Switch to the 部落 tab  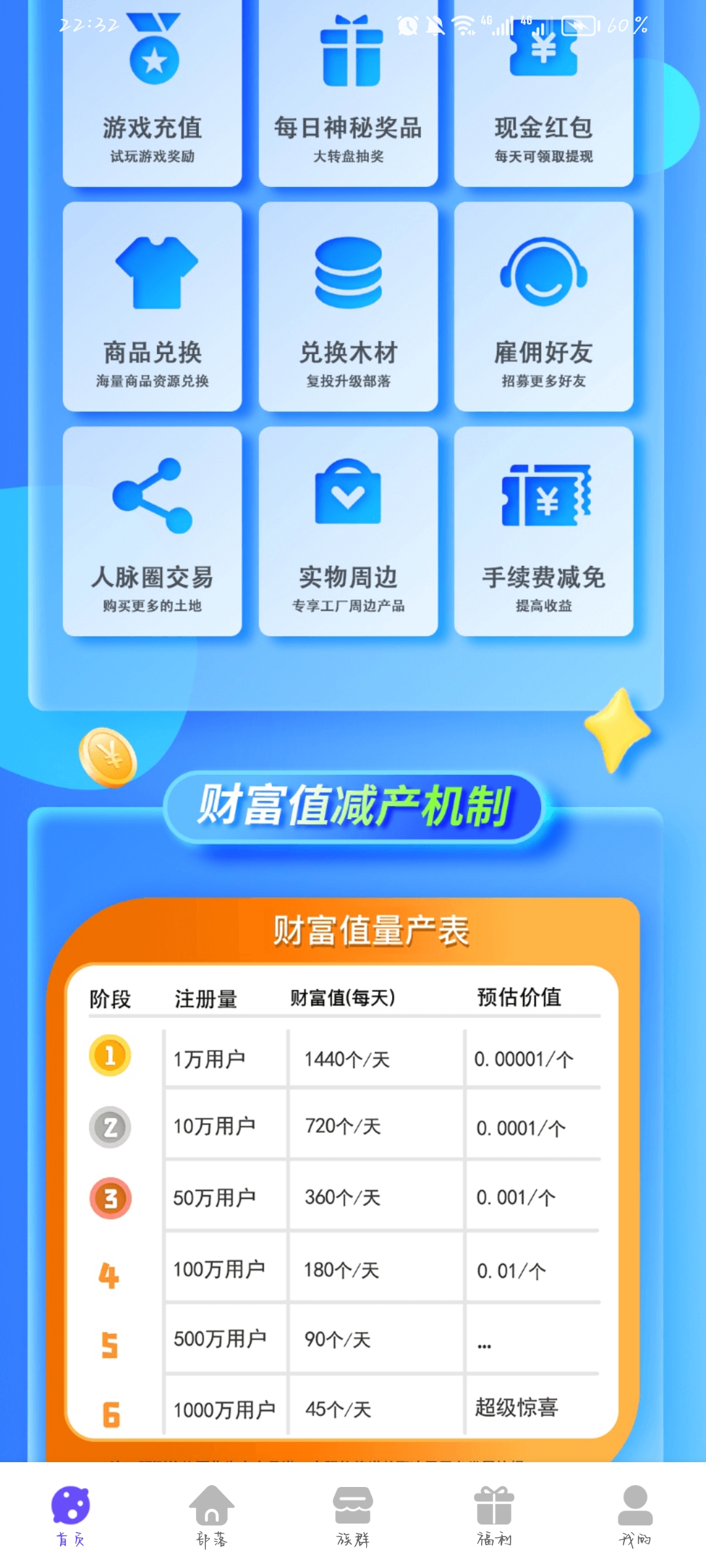click(212, 1516)
